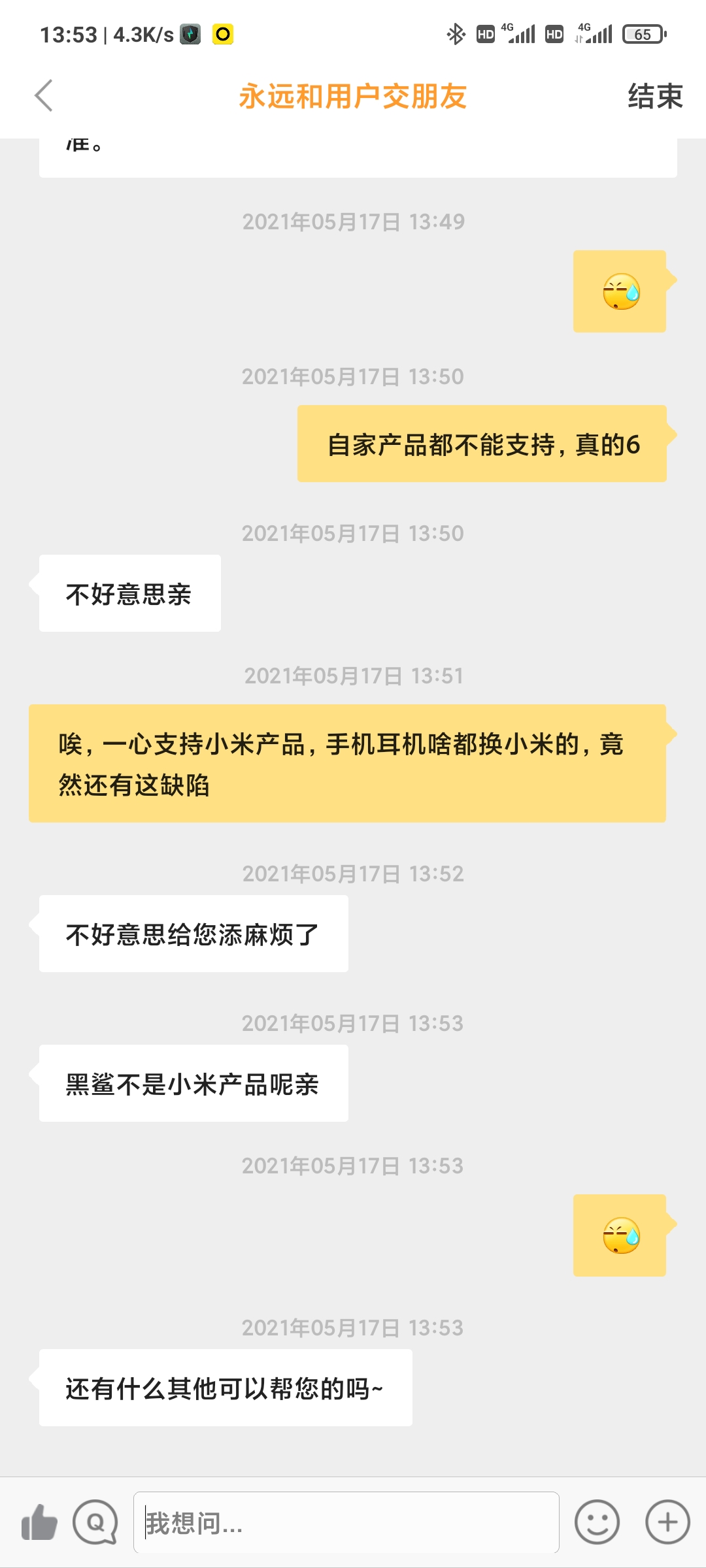The width and height of the screenshot is (706, 1568).
Task: Go back using the top-left arrow
Action: (x=44, y=96)
